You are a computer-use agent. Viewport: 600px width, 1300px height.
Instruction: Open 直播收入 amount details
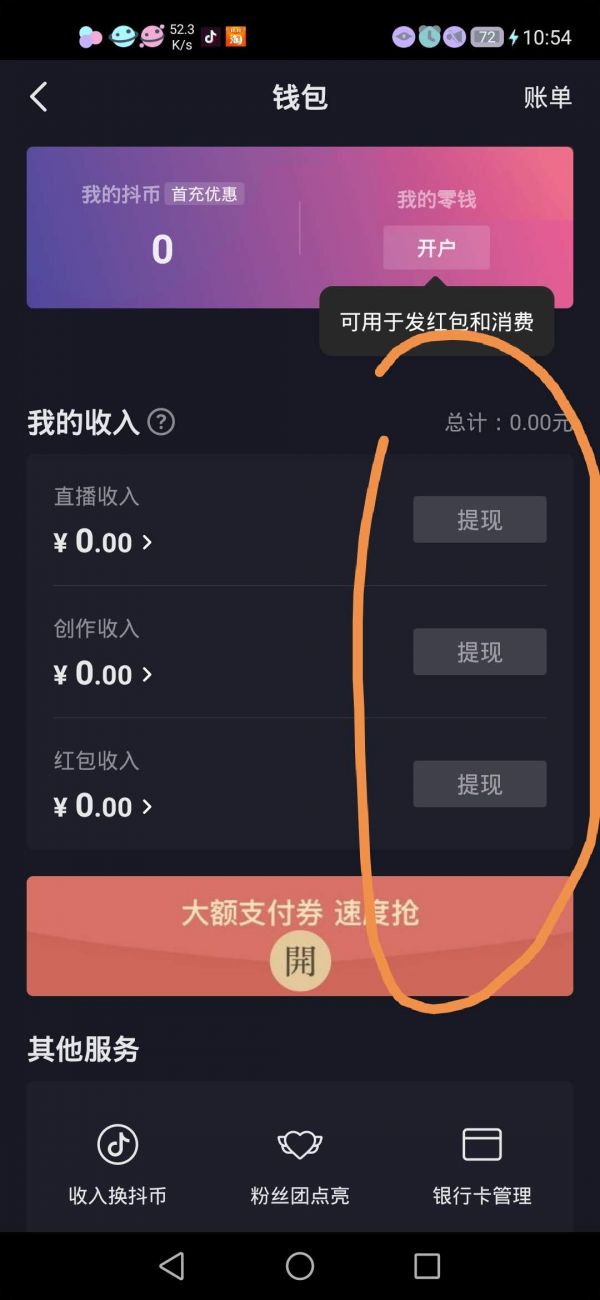coord(103,542)
